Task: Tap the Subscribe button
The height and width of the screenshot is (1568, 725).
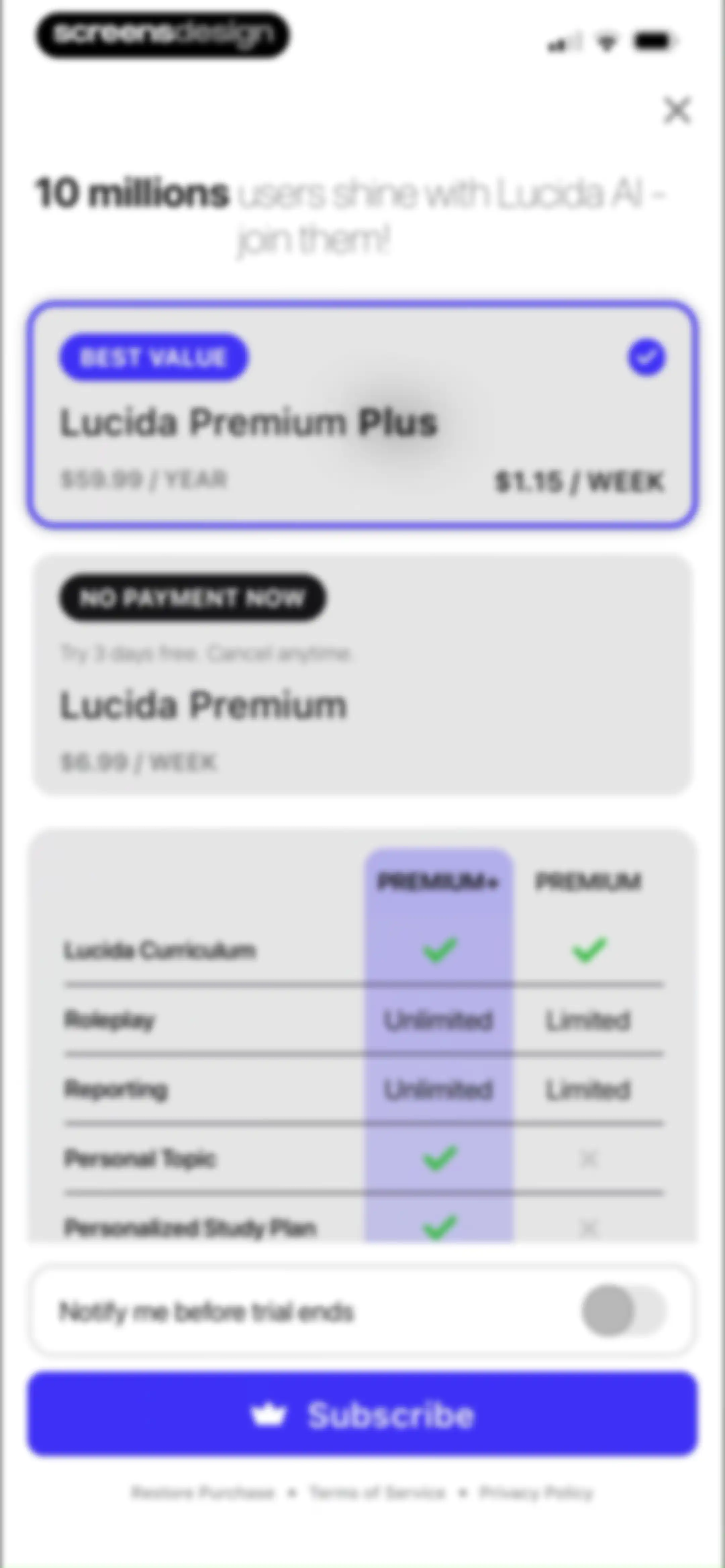Action: pos(362,1415)
